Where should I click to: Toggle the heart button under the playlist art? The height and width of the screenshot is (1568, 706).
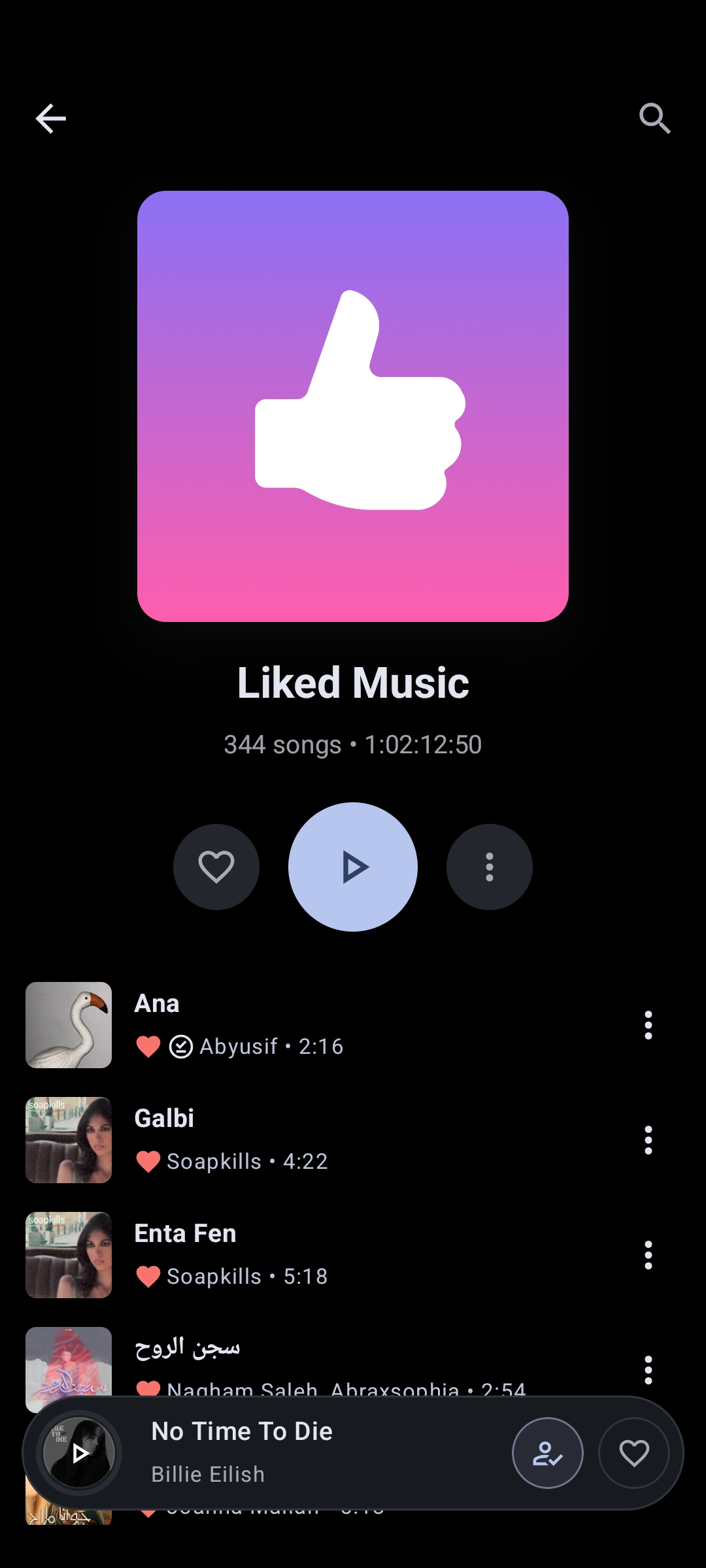216,866
